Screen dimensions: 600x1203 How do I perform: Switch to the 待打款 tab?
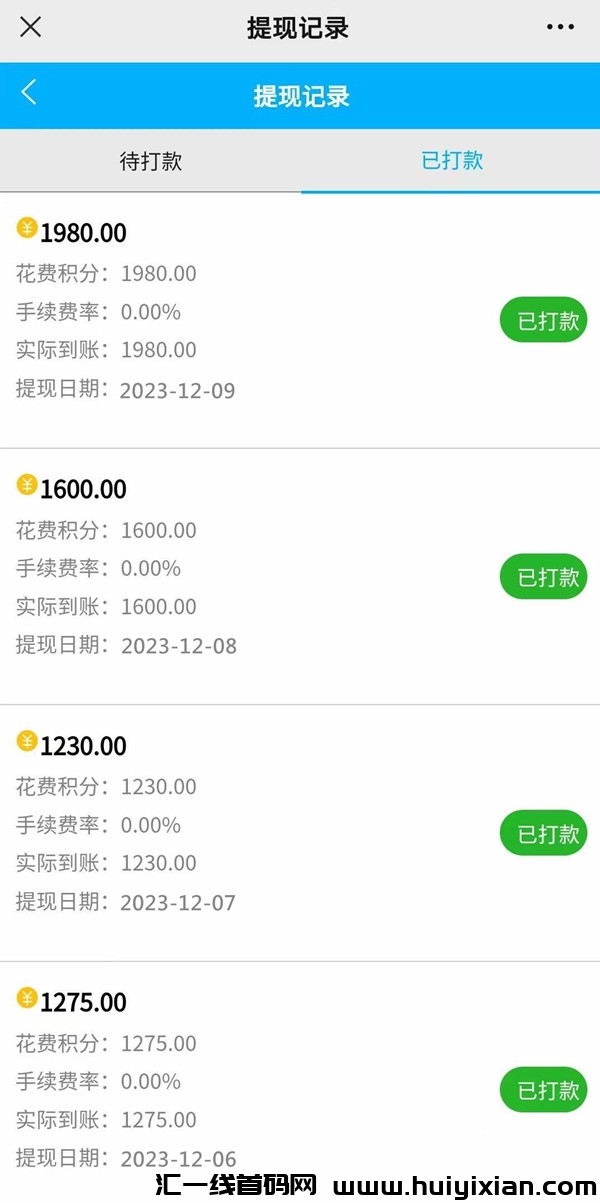pos(151,161)
